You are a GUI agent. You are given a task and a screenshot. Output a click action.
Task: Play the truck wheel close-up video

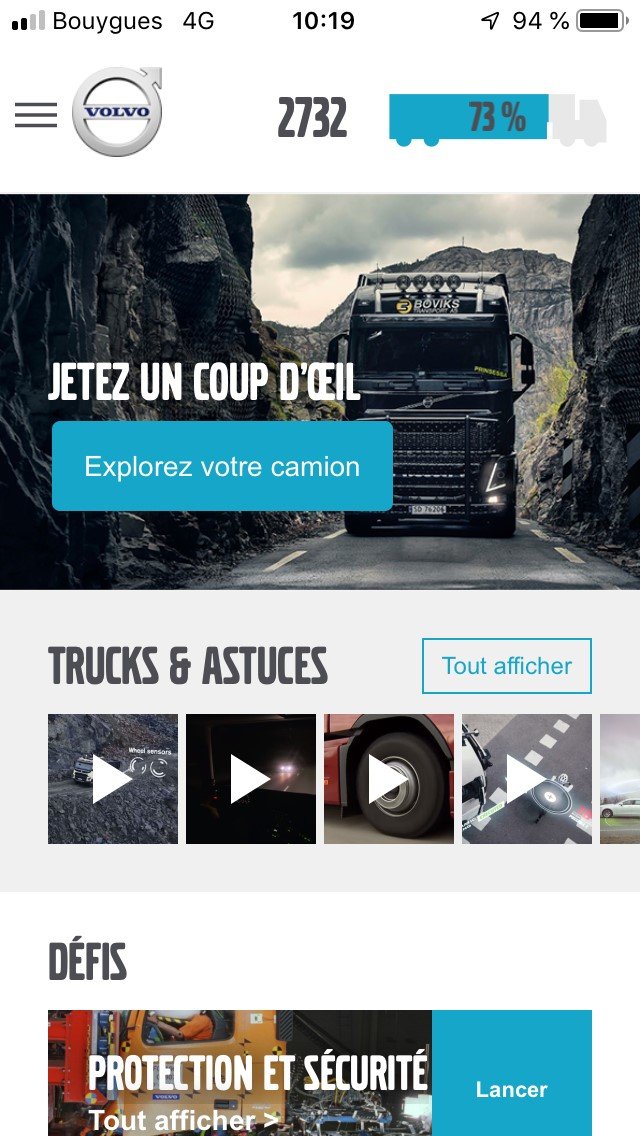[x=389, y=779]
